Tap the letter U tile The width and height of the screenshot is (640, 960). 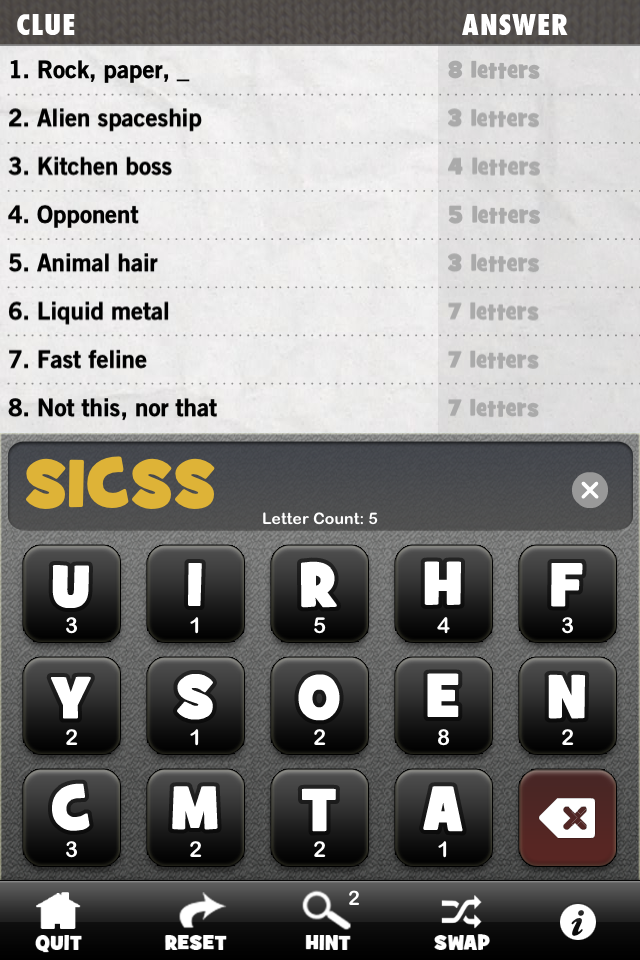coord(71,594)
